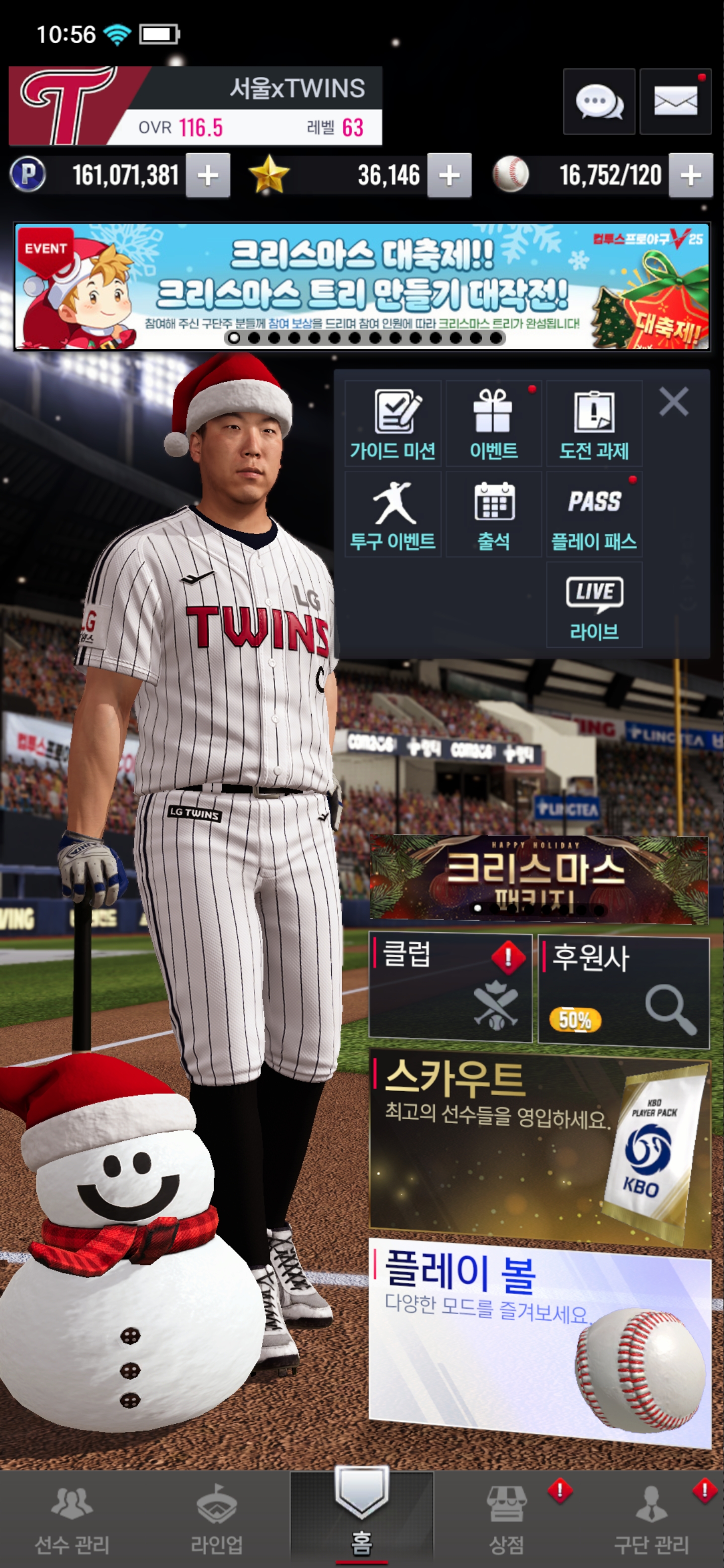The width and height of the screenshot is (724, 1568).
Task: Close the quick menu panel
Action: pyautogui.click(x=673, y=402)
